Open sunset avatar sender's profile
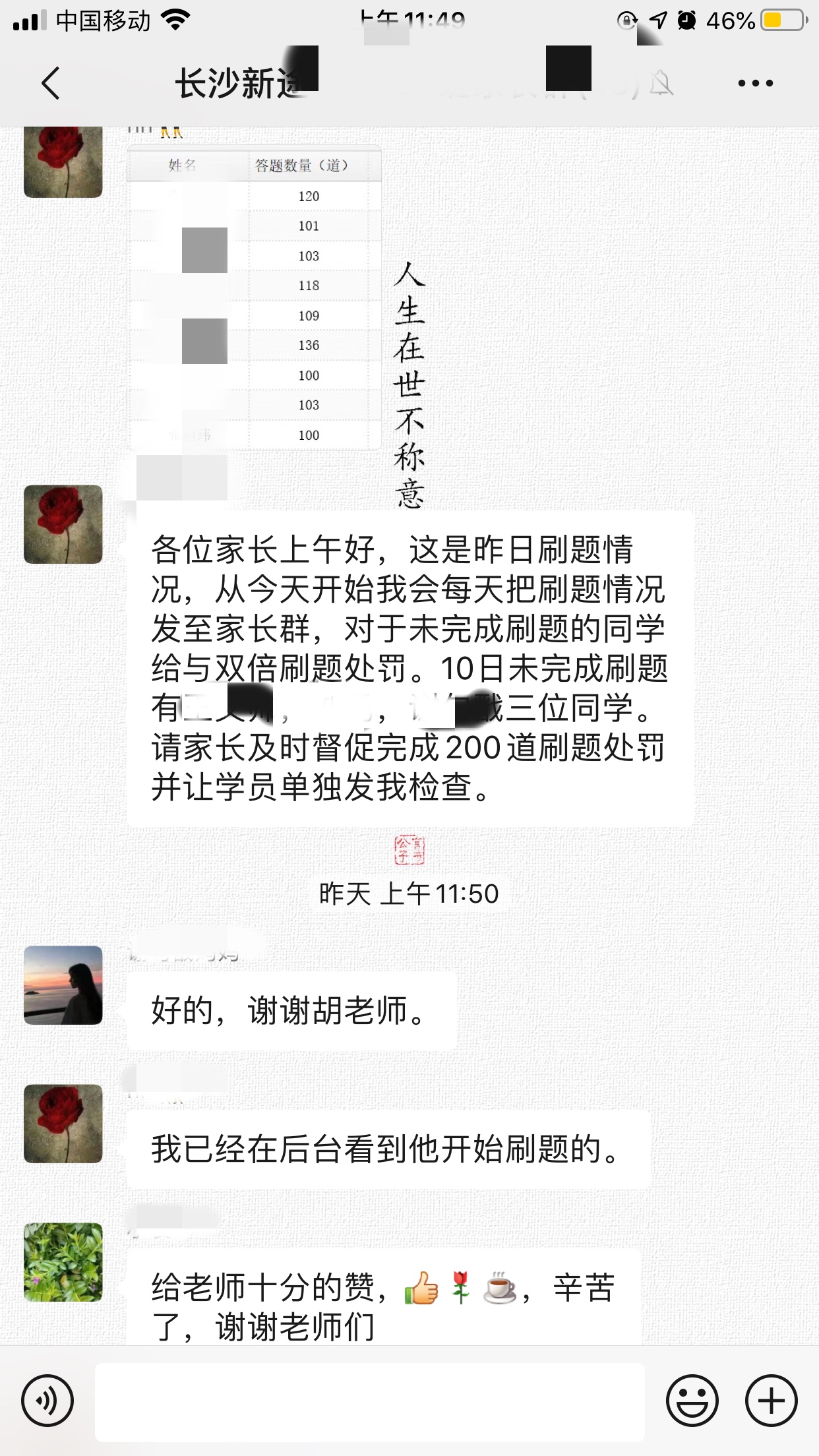This screenshot has height=1456, width=819. coord(63,985)
